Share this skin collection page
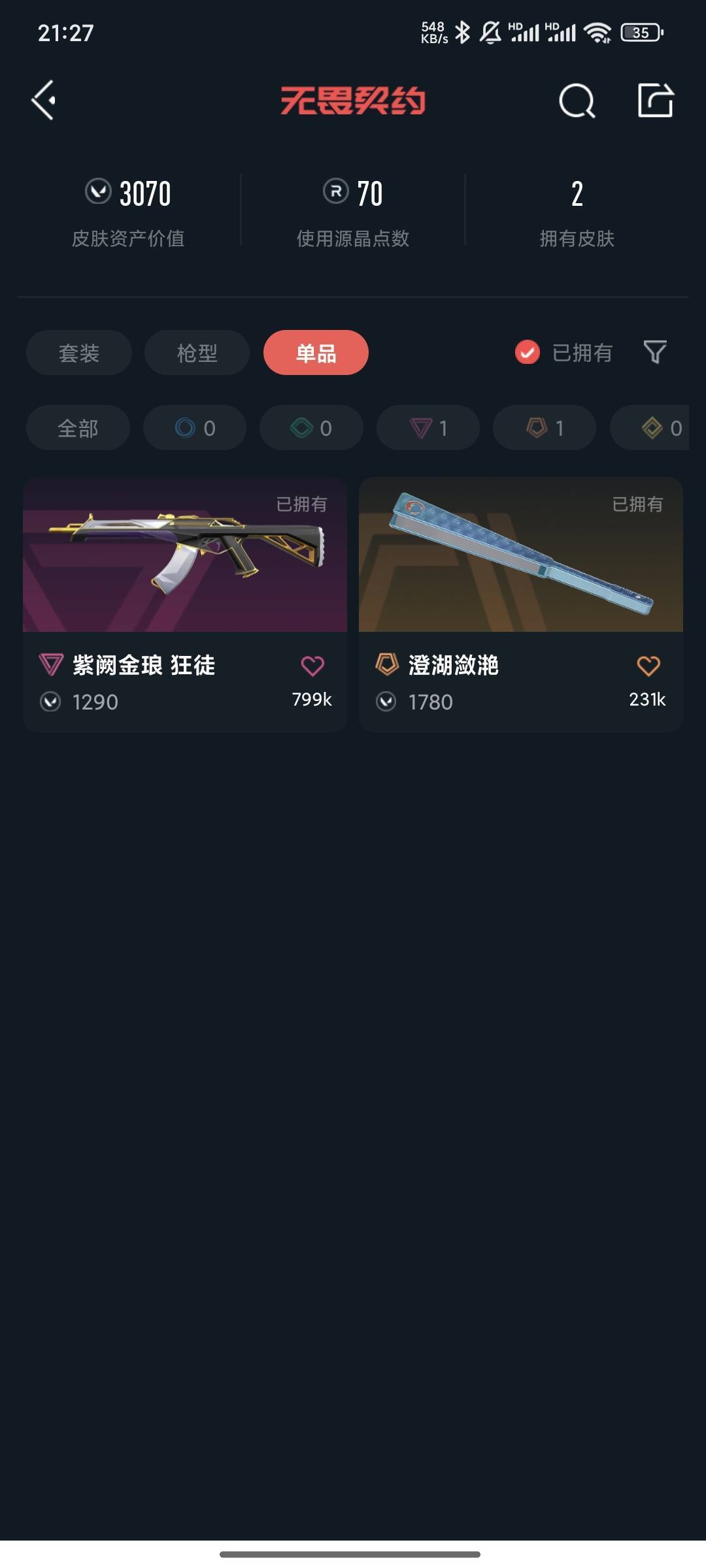The width and height of the screenshot is (706, 1568). (x=656, y=101)
